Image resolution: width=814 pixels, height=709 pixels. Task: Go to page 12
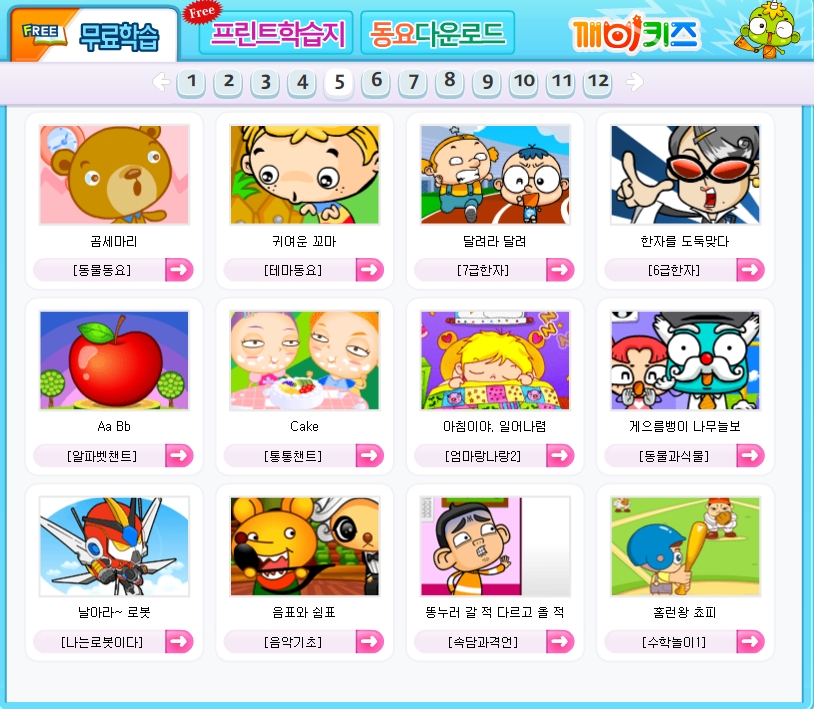pos(597,82)
